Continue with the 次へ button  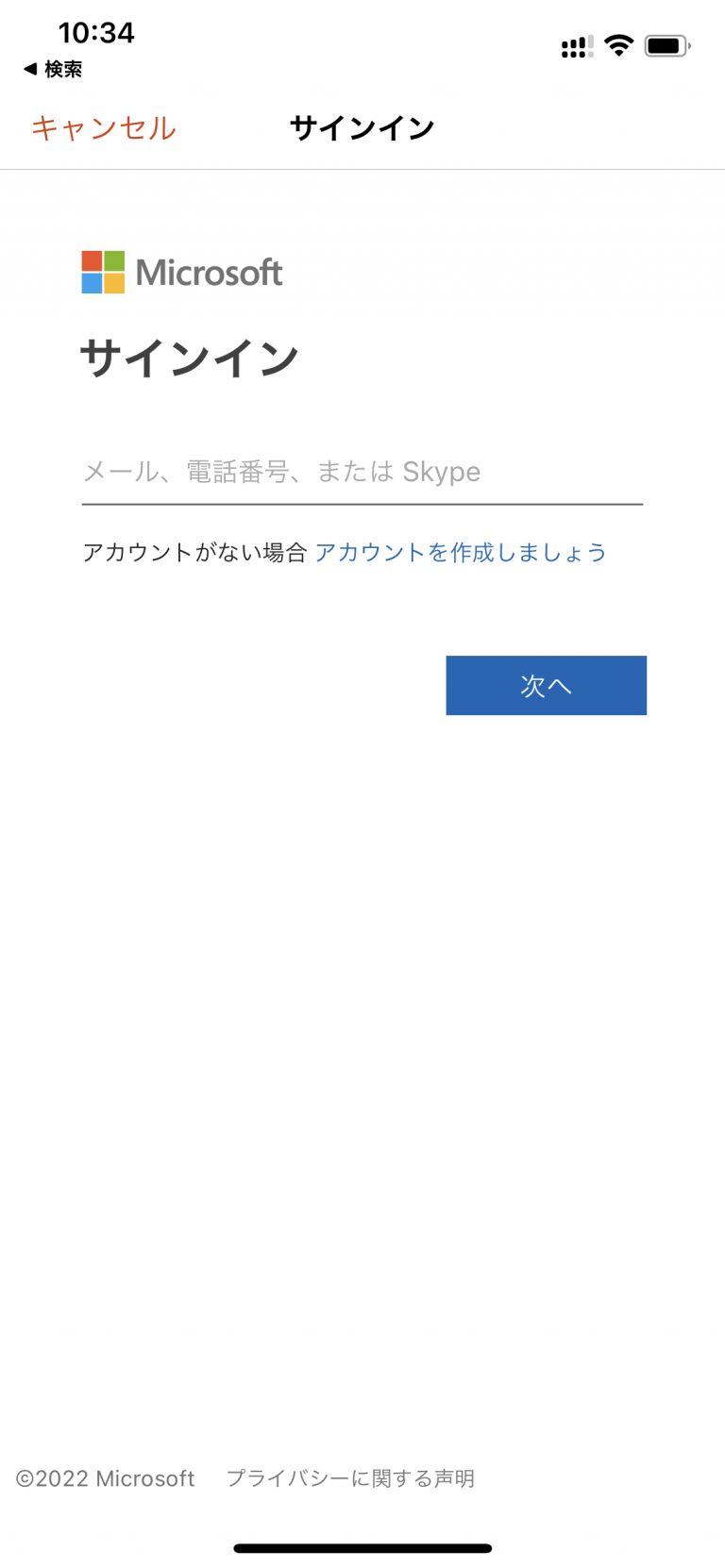coord(546,686)
